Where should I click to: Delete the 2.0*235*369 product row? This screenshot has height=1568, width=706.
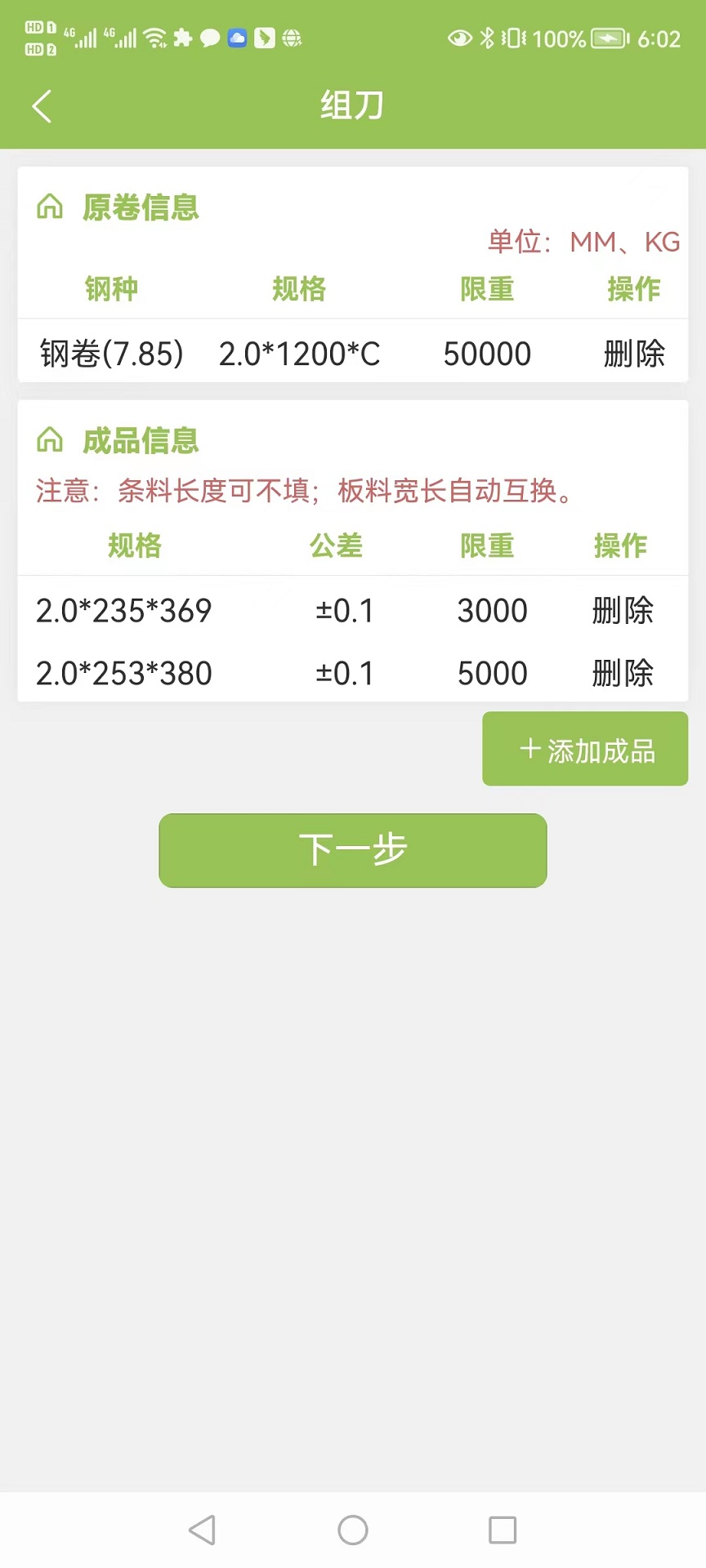pos(621,610)
